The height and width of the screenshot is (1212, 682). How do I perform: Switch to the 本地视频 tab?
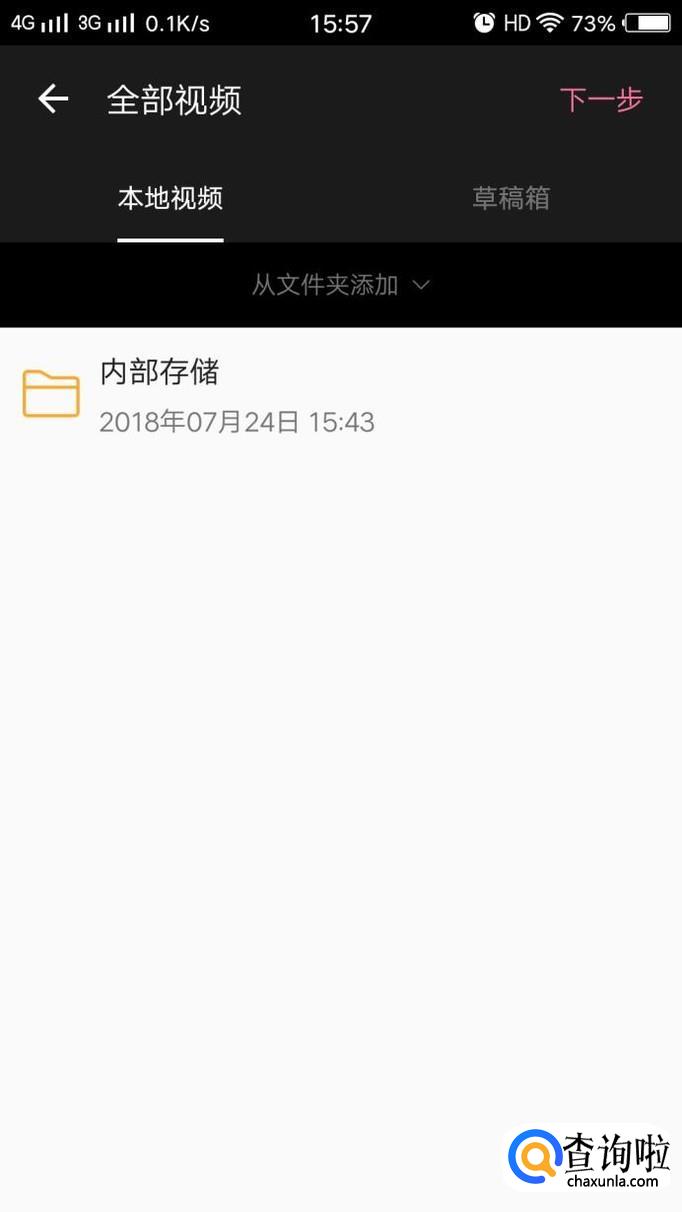(170, 198)
